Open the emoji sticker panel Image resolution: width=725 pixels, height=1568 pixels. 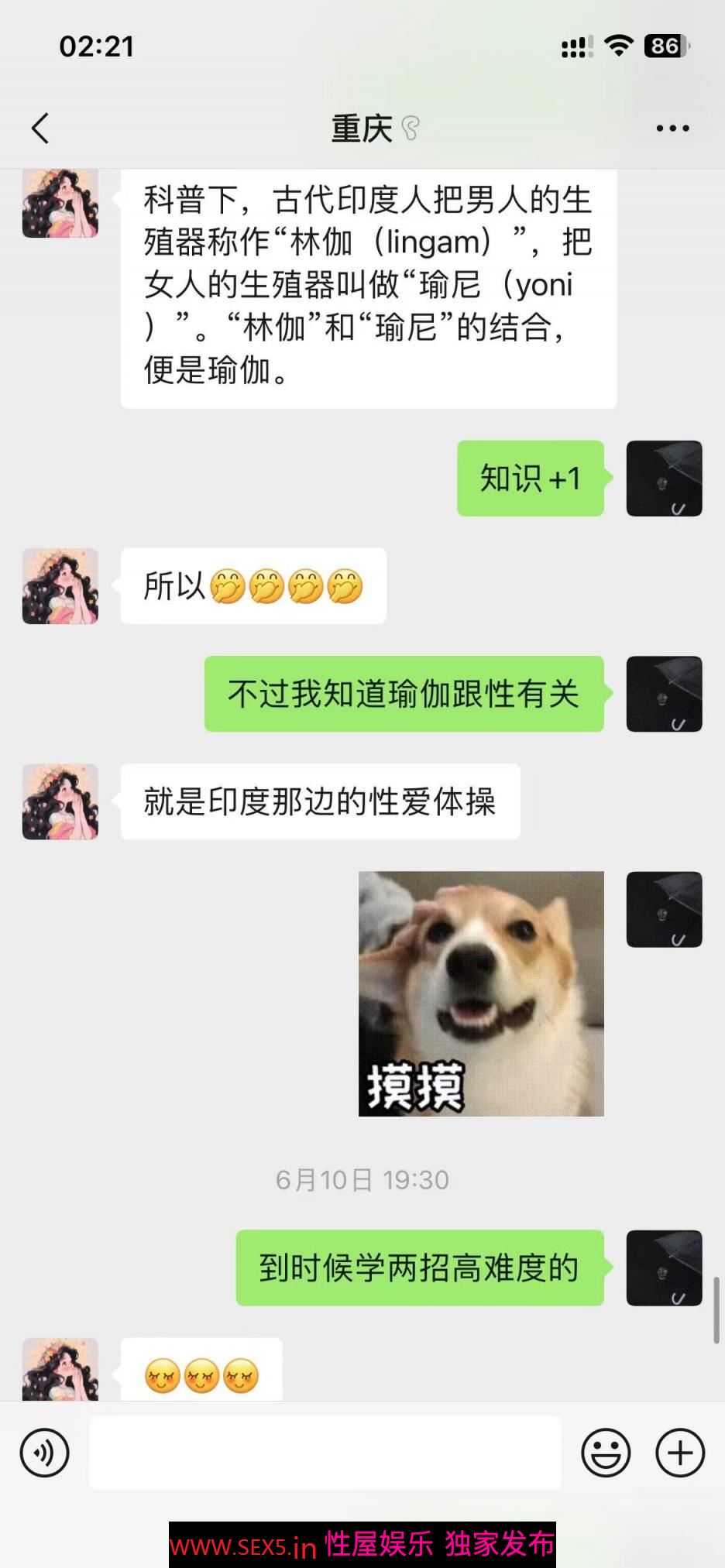[606, 1453]
